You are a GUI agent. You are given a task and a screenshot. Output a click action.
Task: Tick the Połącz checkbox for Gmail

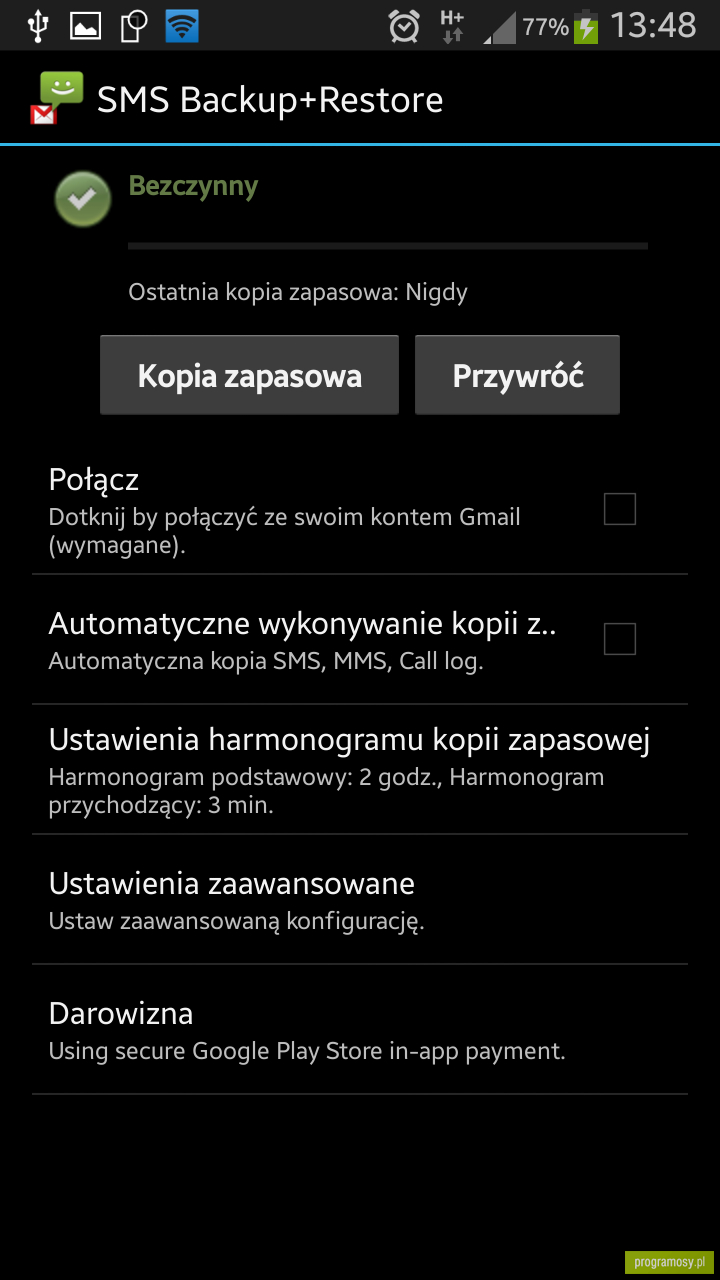coord(620,509)
